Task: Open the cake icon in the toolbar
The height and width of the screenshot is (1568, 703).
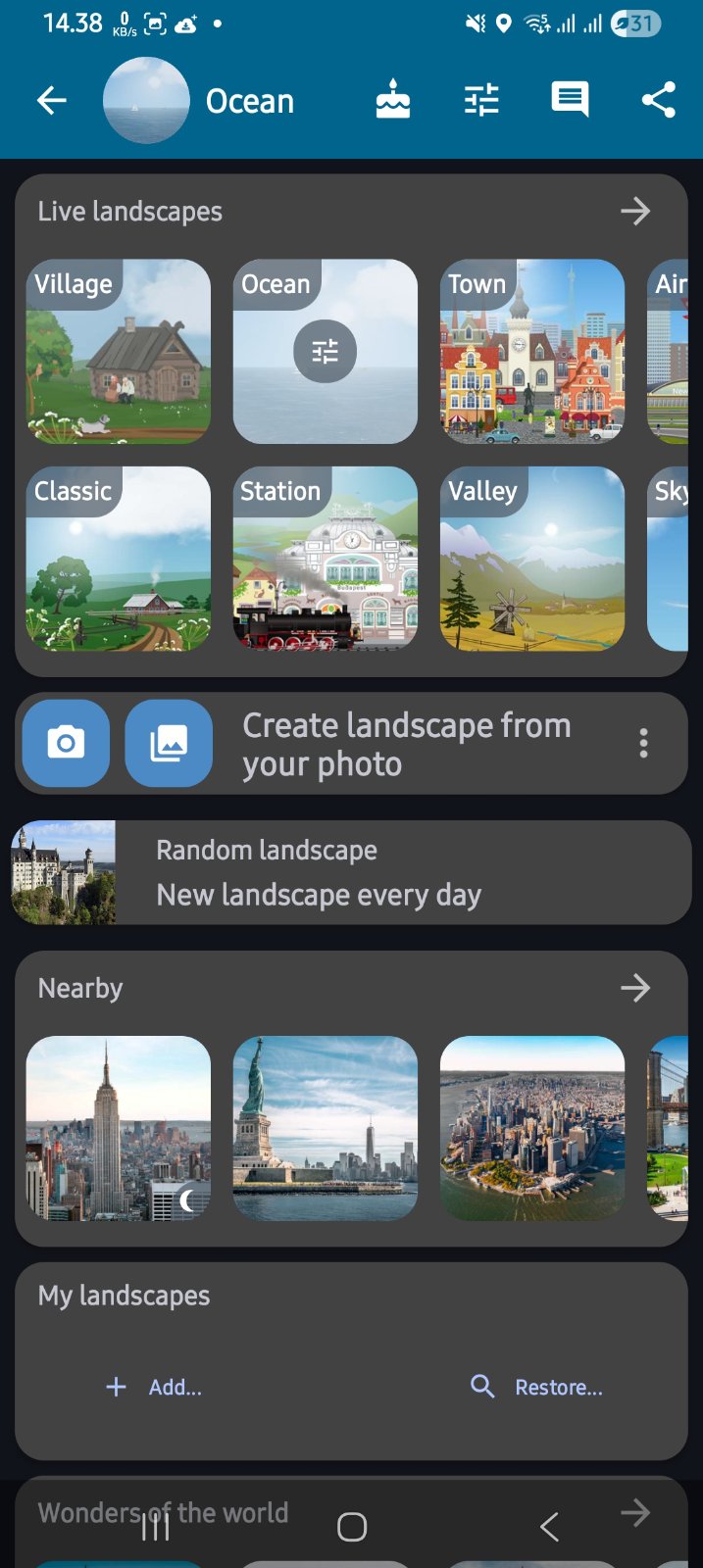Action: (x=393, y=100)
